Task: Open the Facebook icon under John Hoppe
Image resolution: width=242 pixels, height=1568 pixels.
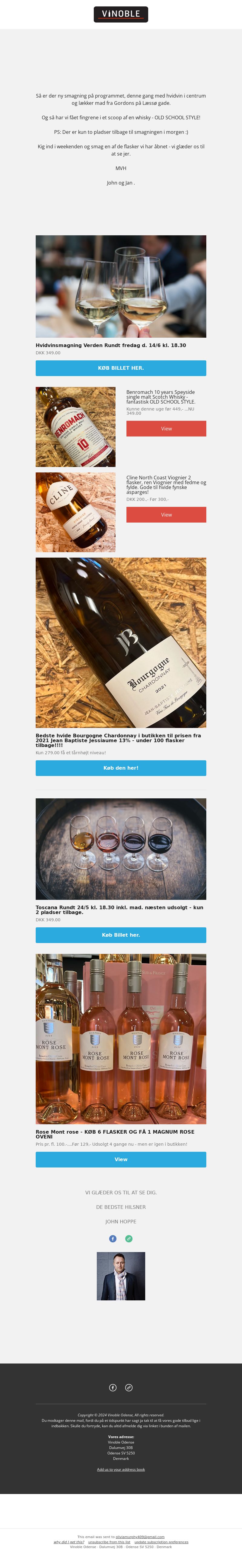Action: (x=113, y=1238)
